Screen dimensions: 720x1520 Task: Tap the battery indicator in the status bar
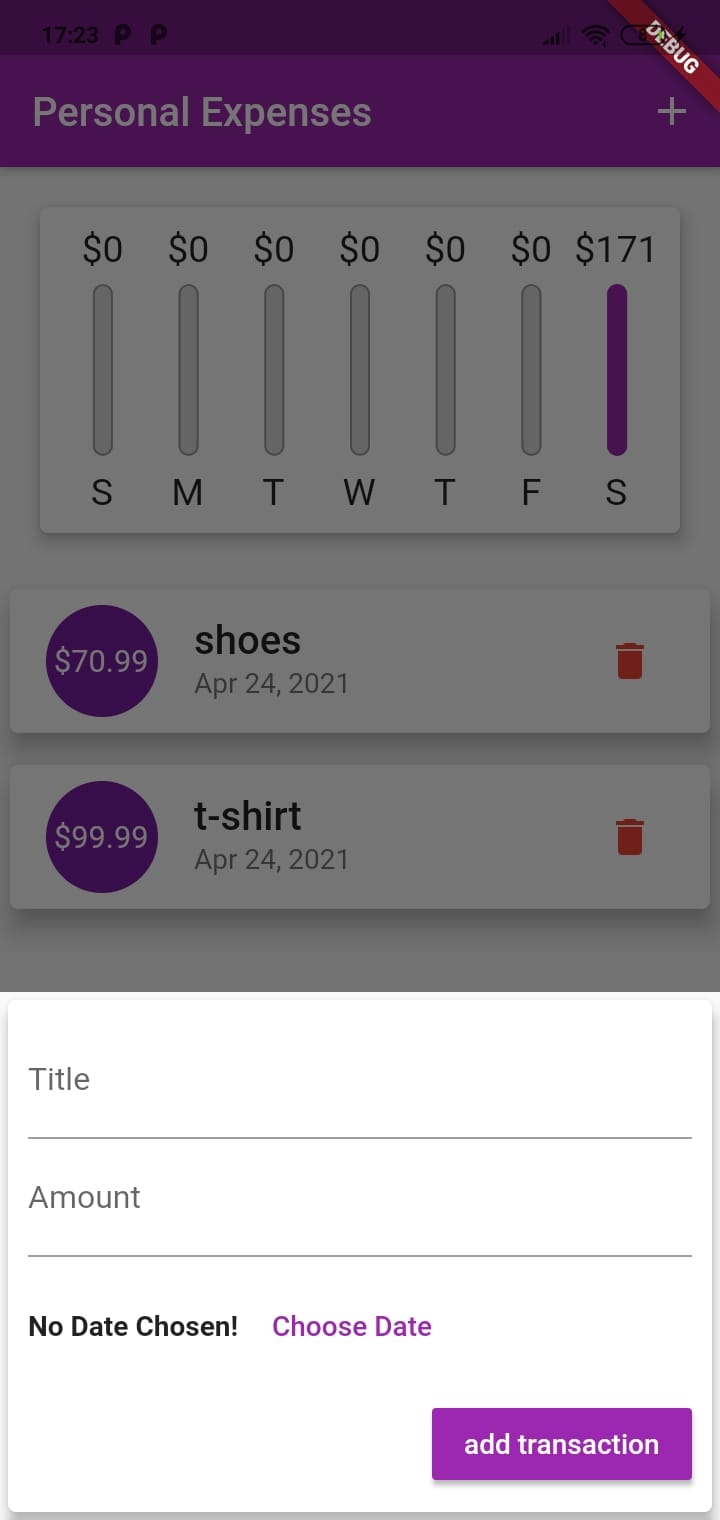coord(638,34)
